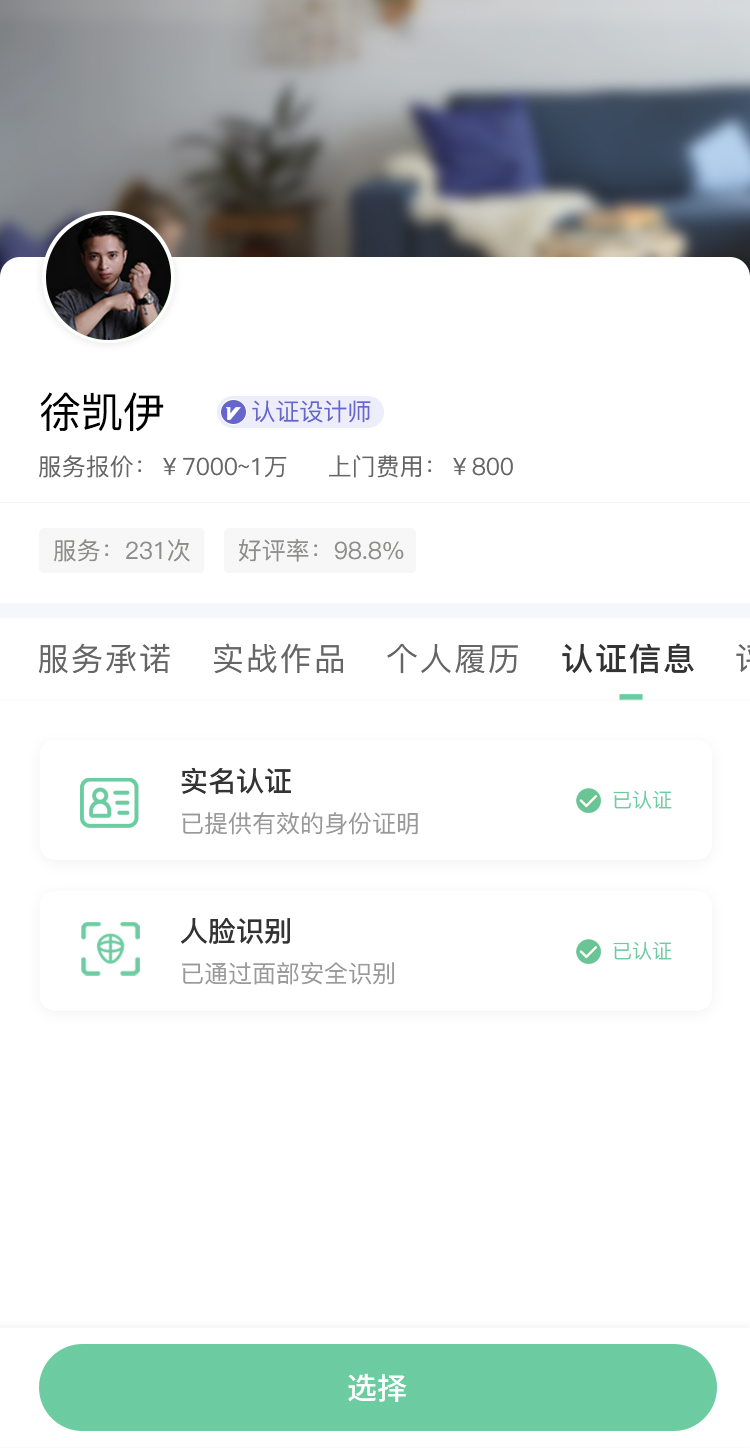Select the 认证信息 tab
Viewport: 750px width, 1448px height.
pyautogui.click(x=628, y=659)
